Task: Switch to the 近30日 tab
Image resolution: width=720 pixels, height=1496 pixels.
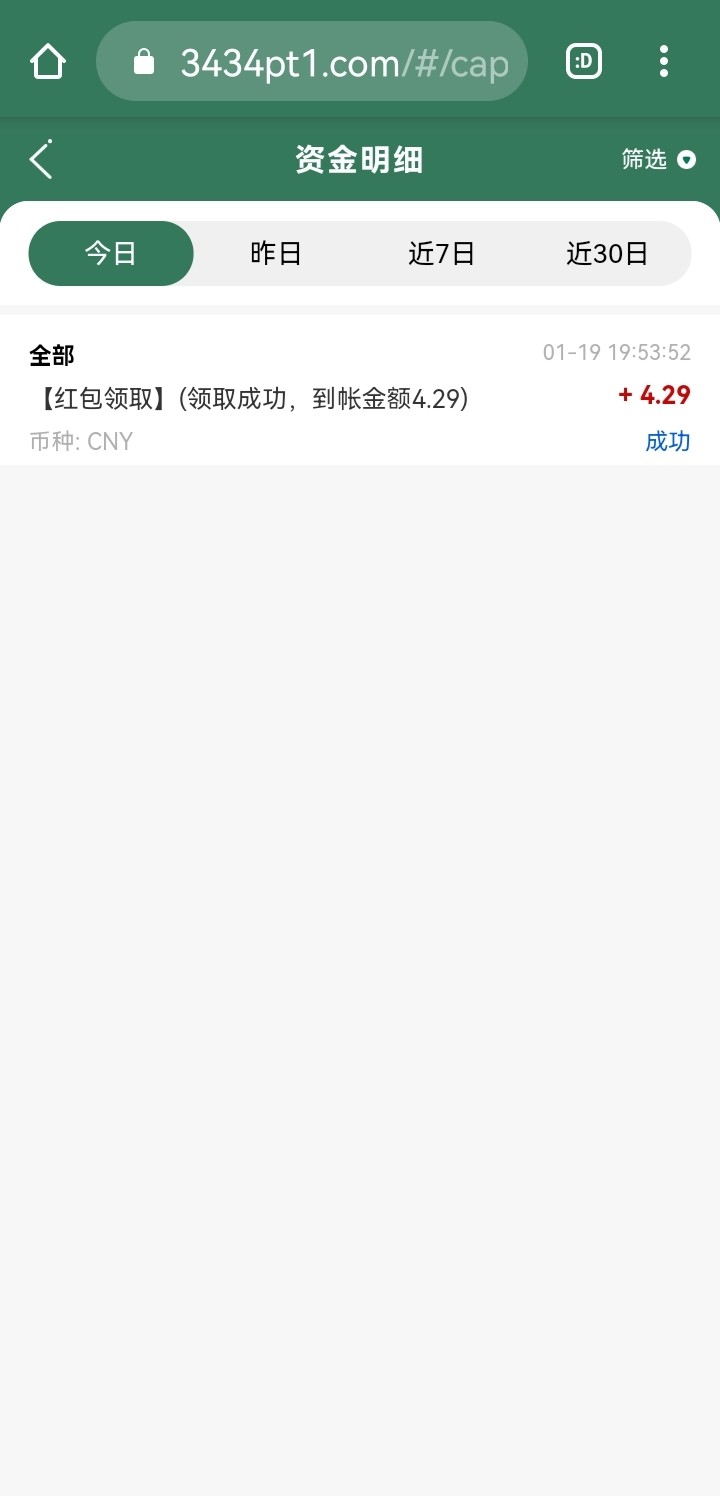Action: [x=607, y=254]
